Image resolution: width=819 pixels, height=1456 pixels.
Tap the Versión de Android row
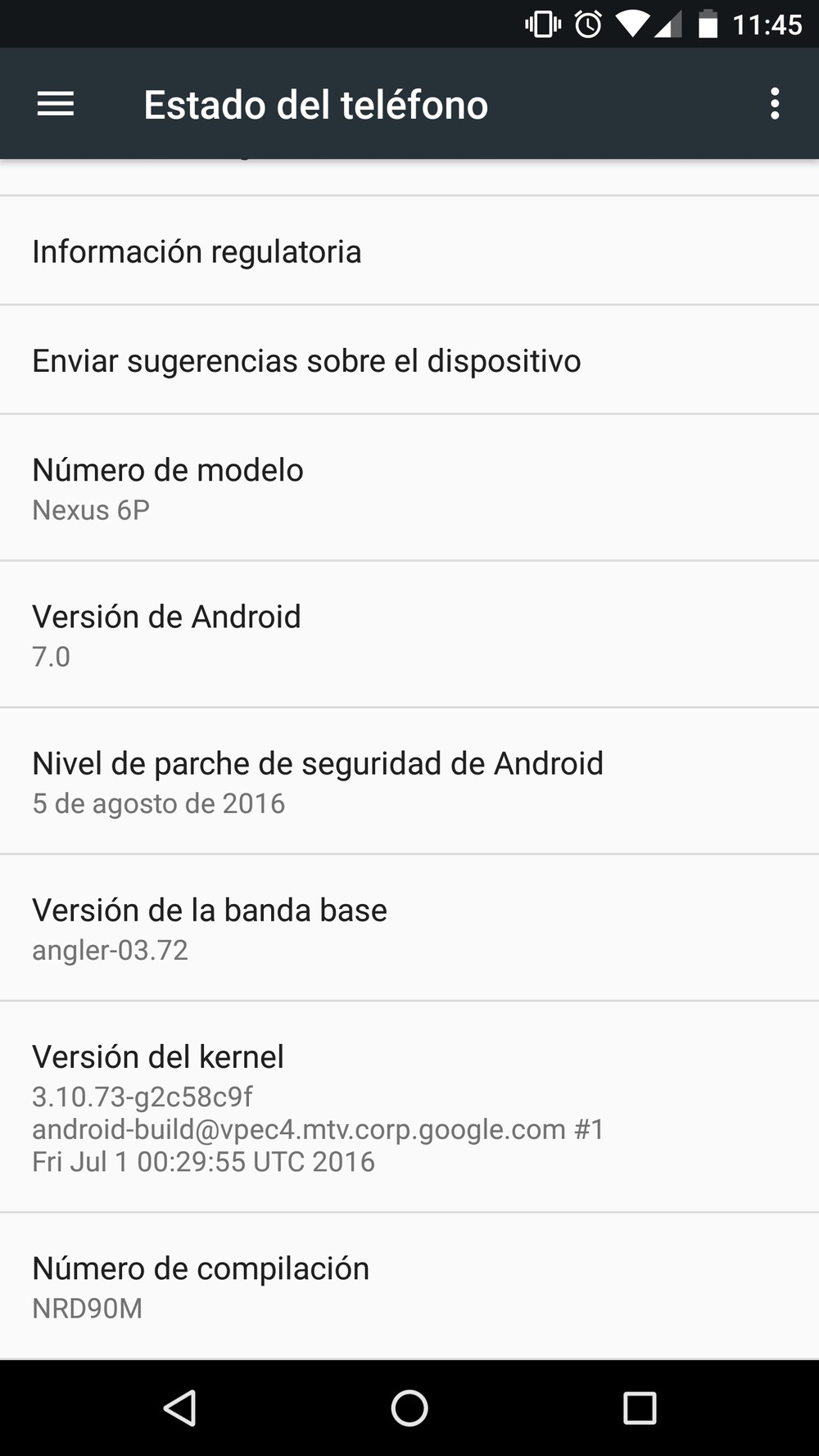(x=409, y=635)
